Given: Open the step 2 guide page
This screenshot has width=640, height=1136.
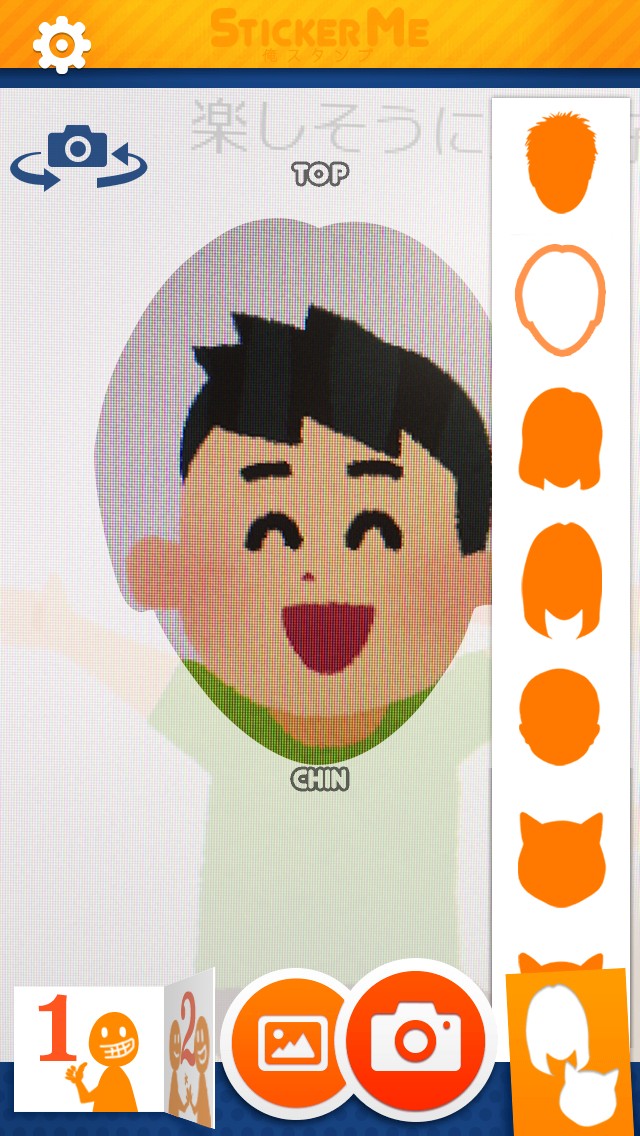Looking at the screenshot, I should pyautogui.click(x=190, y=1043).
